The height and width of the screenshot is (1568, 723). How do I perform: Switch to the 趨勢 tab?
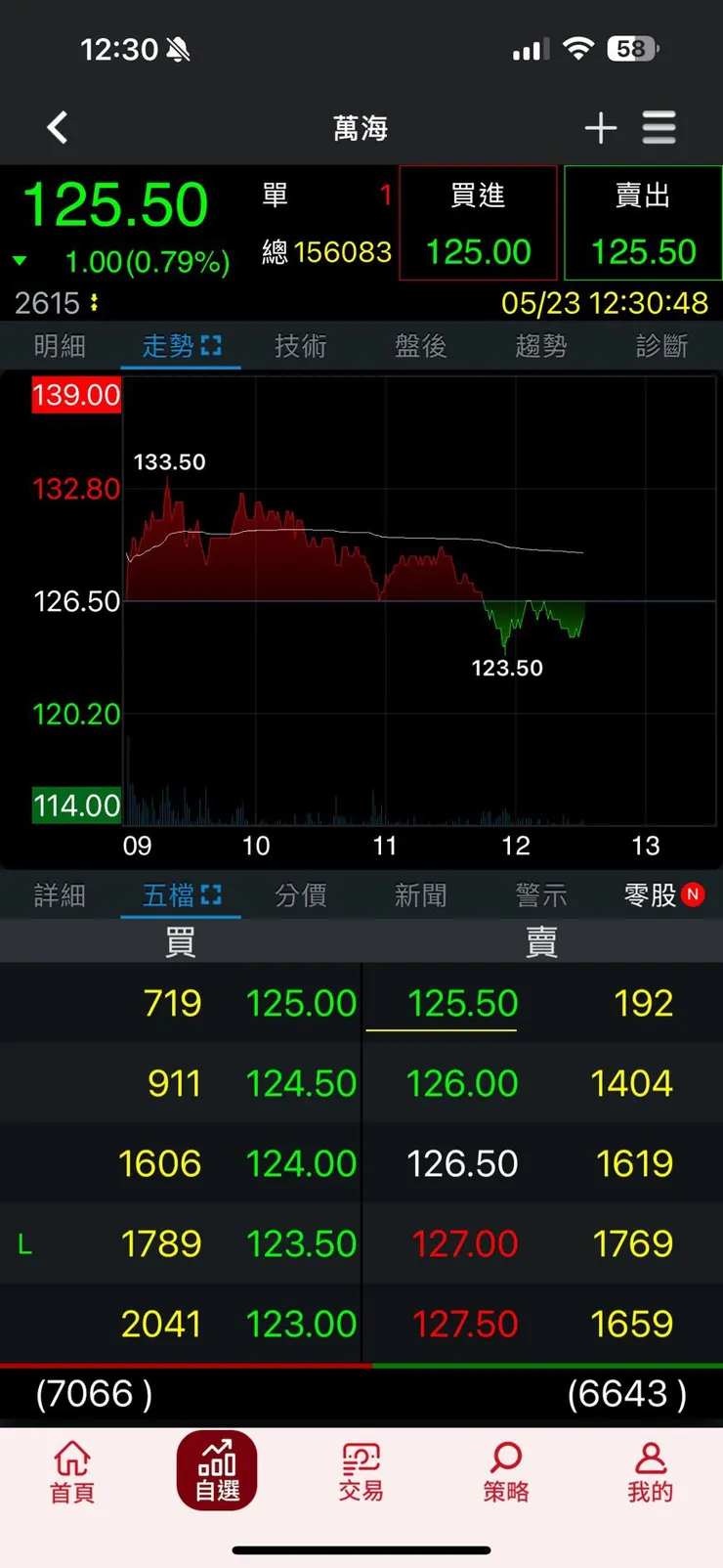[540, 346]
